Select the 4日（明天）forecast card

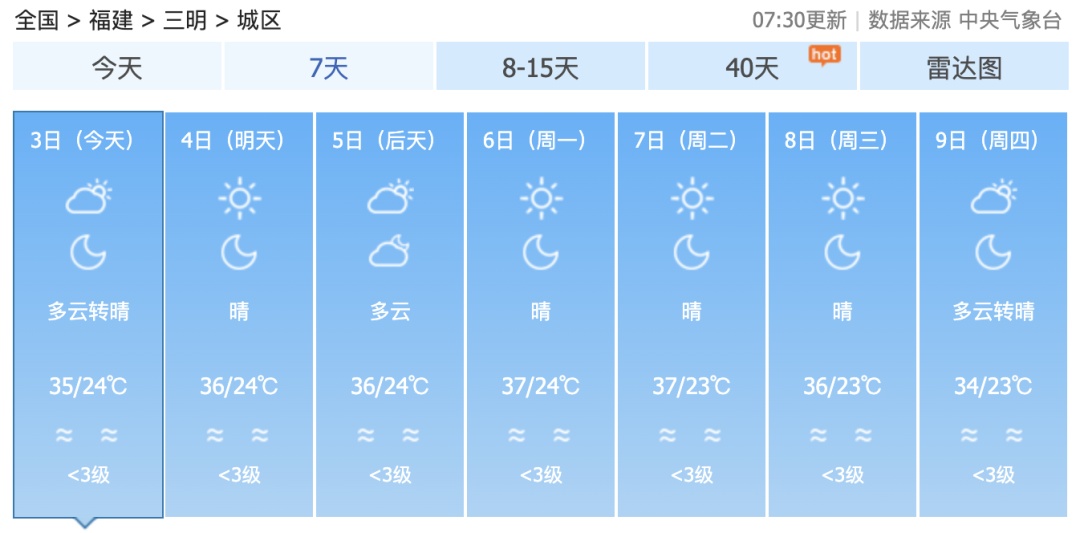pos(239,315)
